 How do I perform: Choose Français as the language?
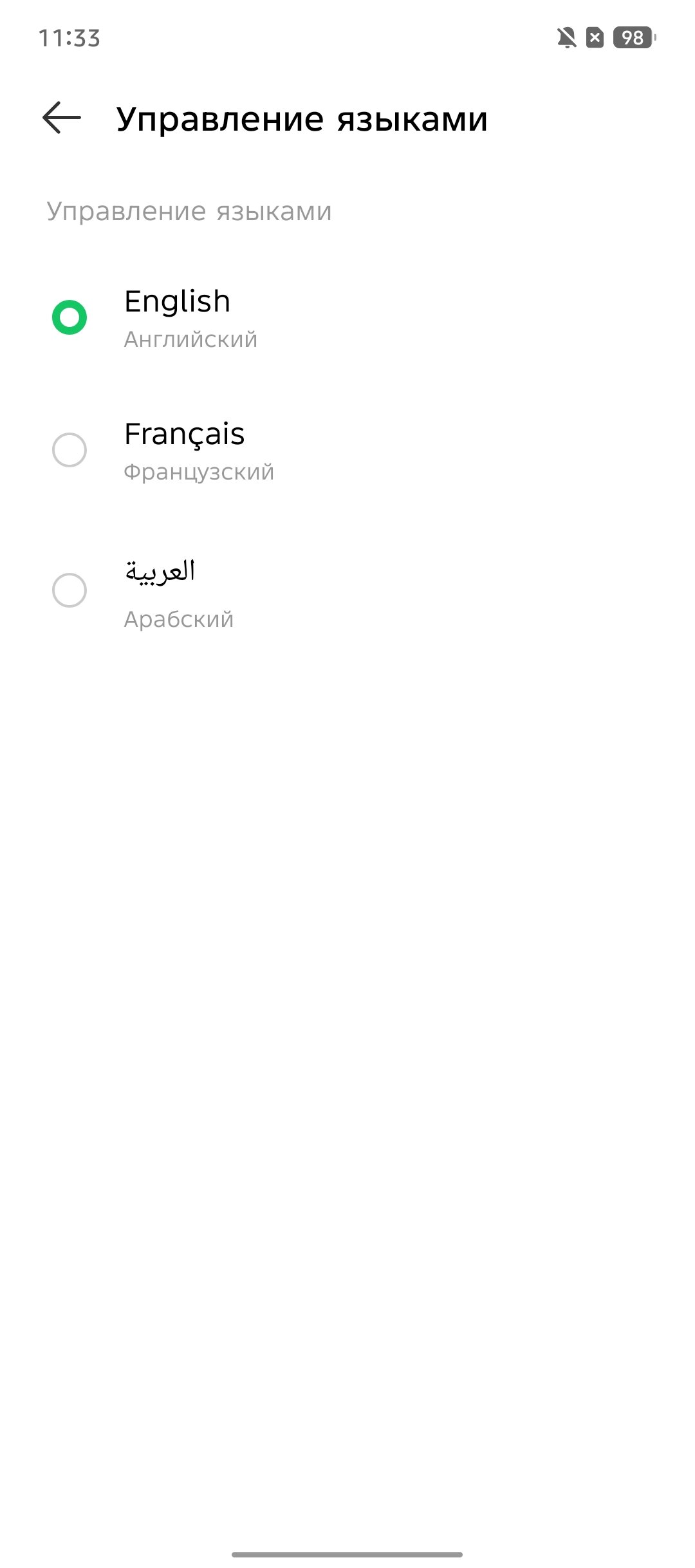(x=347, y=451)
